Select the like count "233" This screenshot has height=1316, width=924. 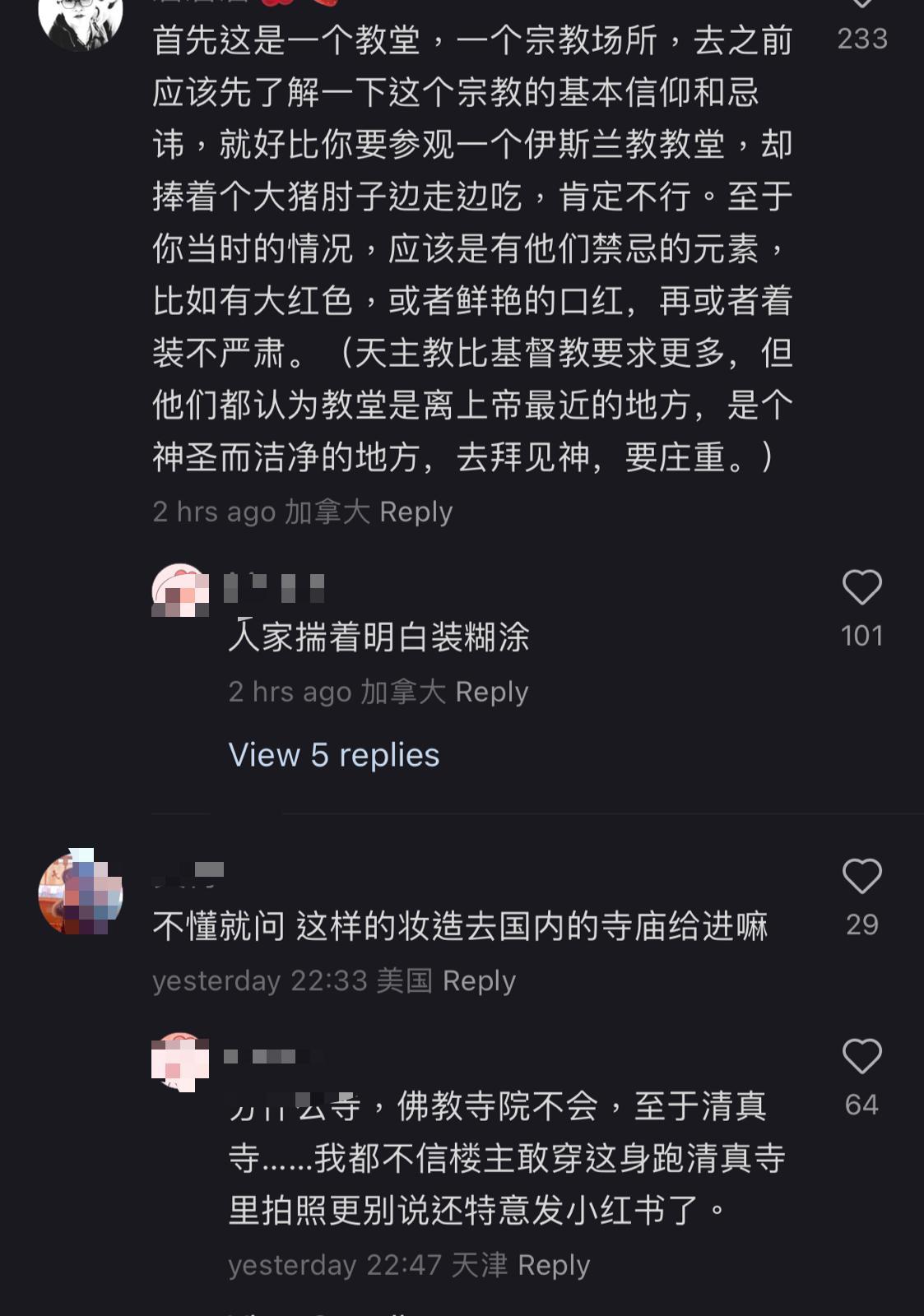(x=863, y=37)
